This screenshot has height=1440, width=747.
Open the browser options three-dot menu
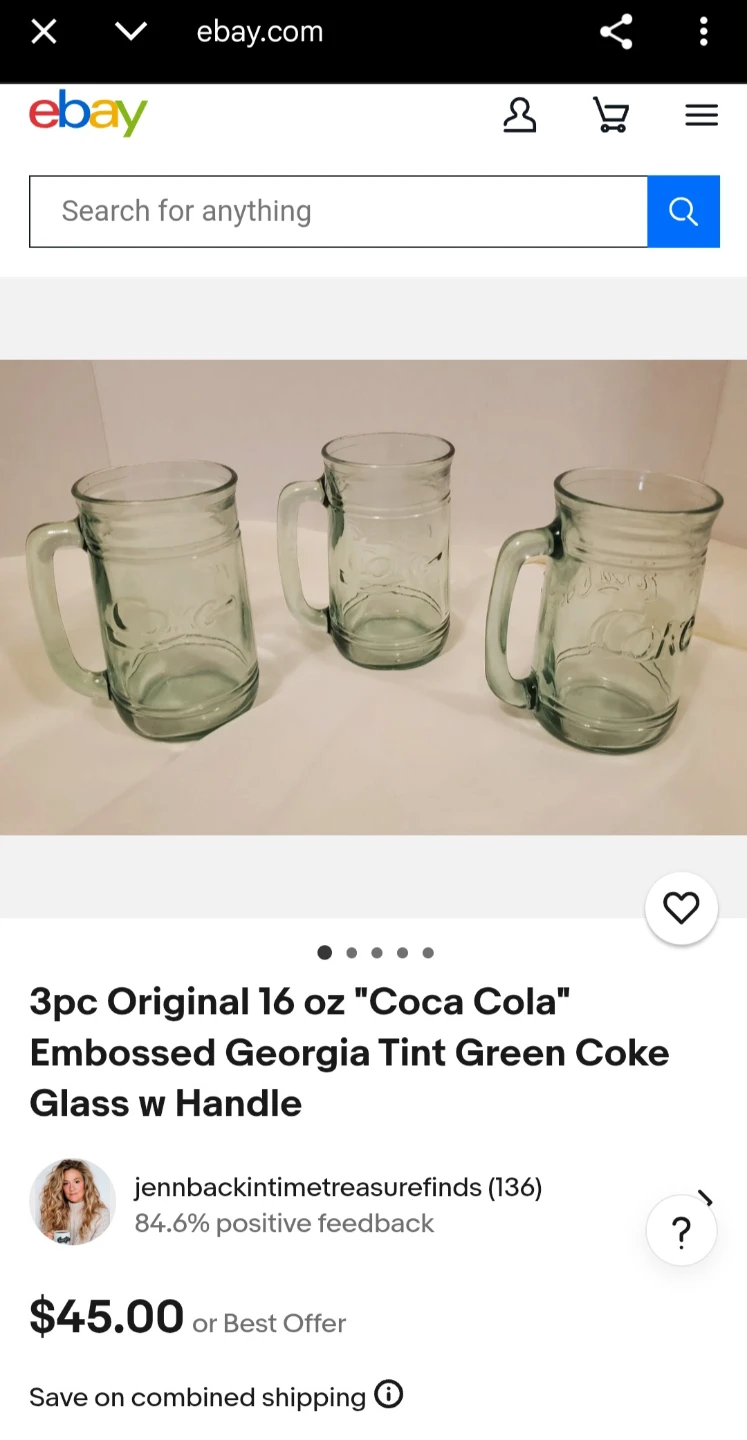pos(704,31)
